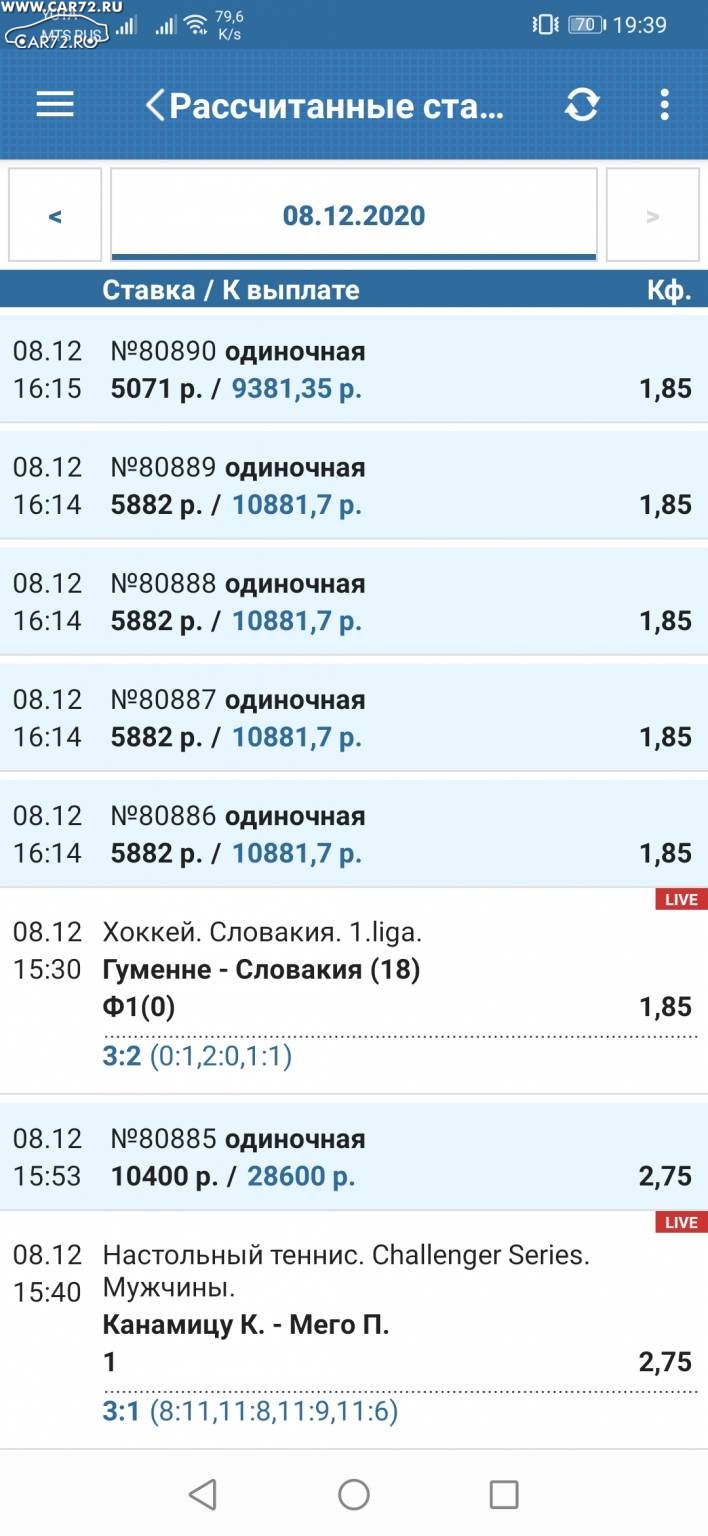Open bet №80887 details
708x1536 pixels.
click(x=354, y=718)
